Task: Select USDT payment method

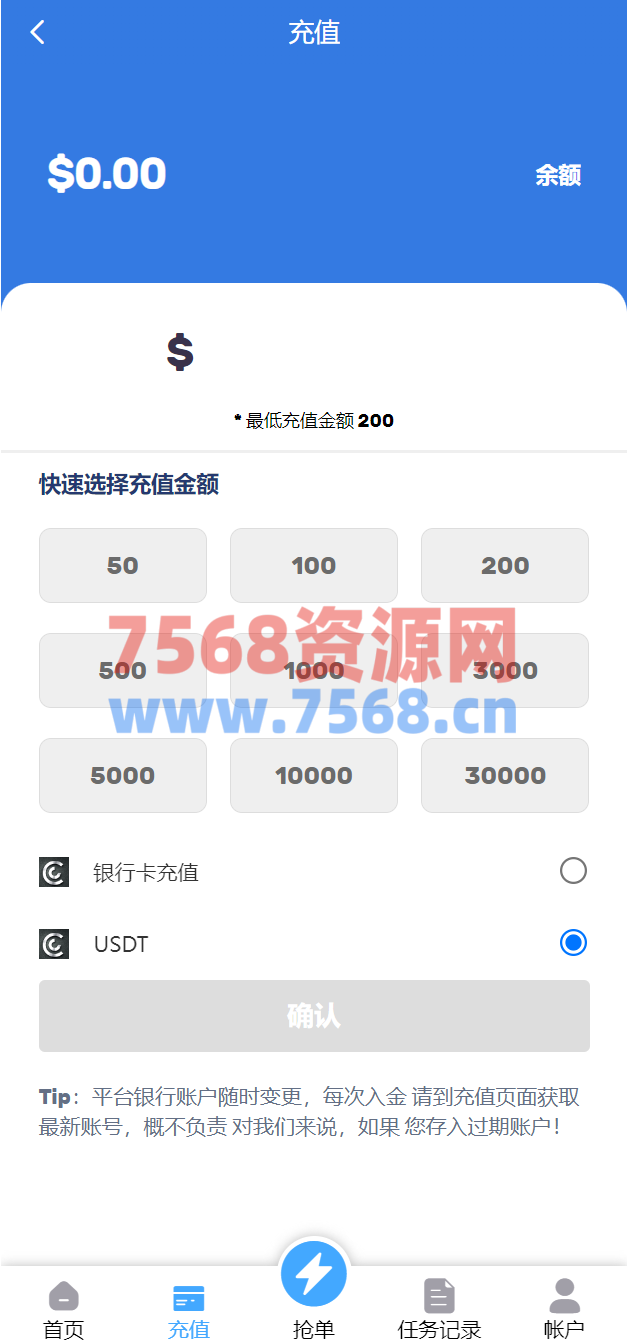Action: pos(573,943)
